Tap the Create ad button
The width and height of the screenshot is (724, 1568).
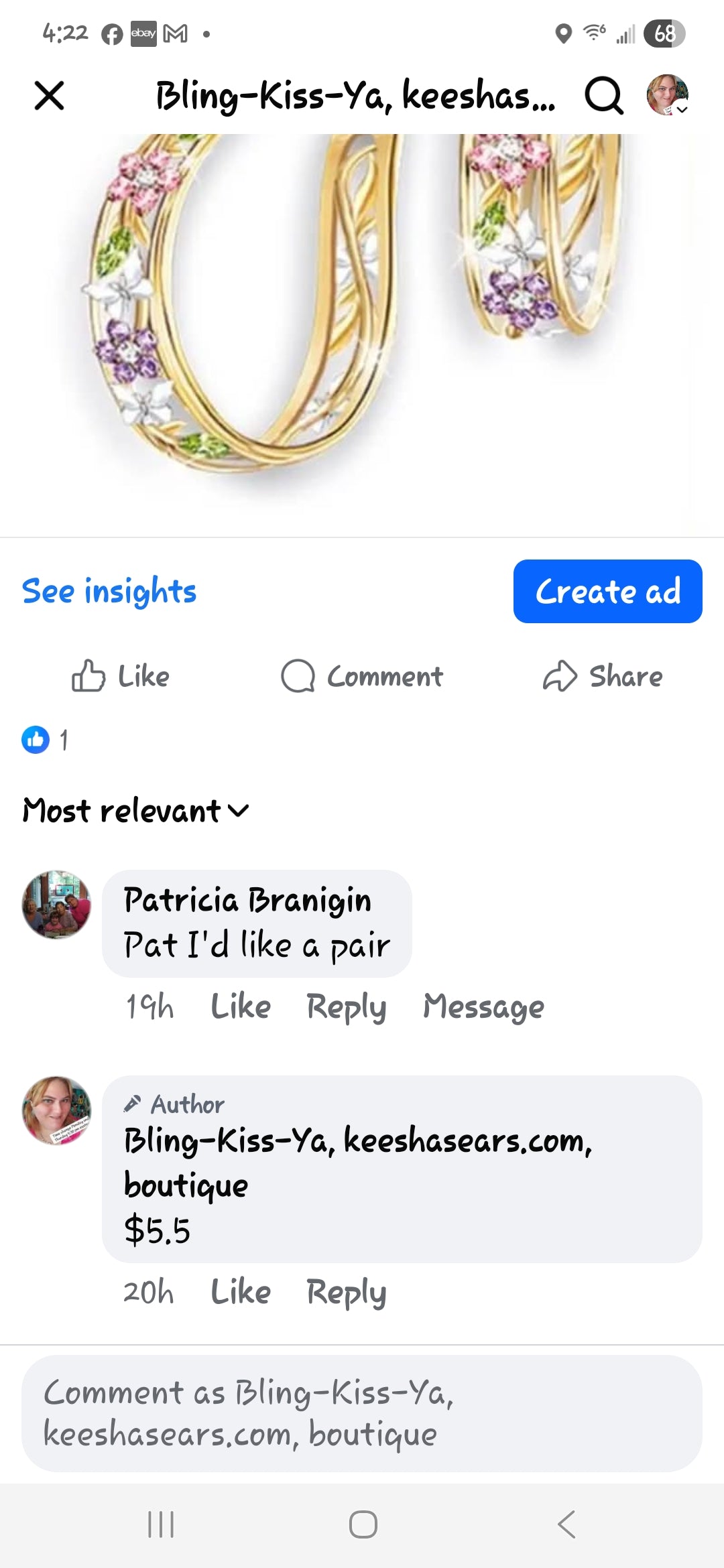607,592
